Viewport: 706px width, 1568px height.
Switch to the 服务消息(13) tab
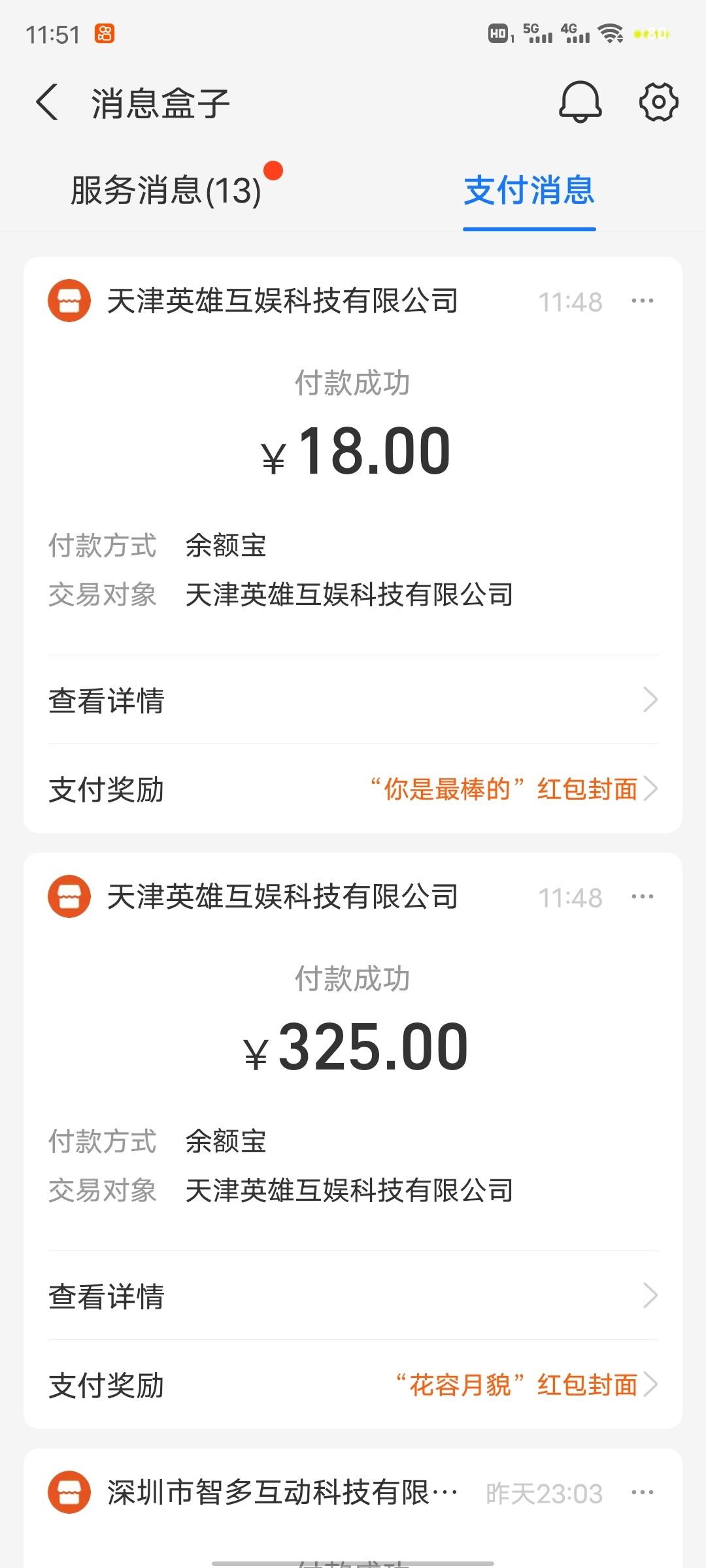[x=166, y=190]
